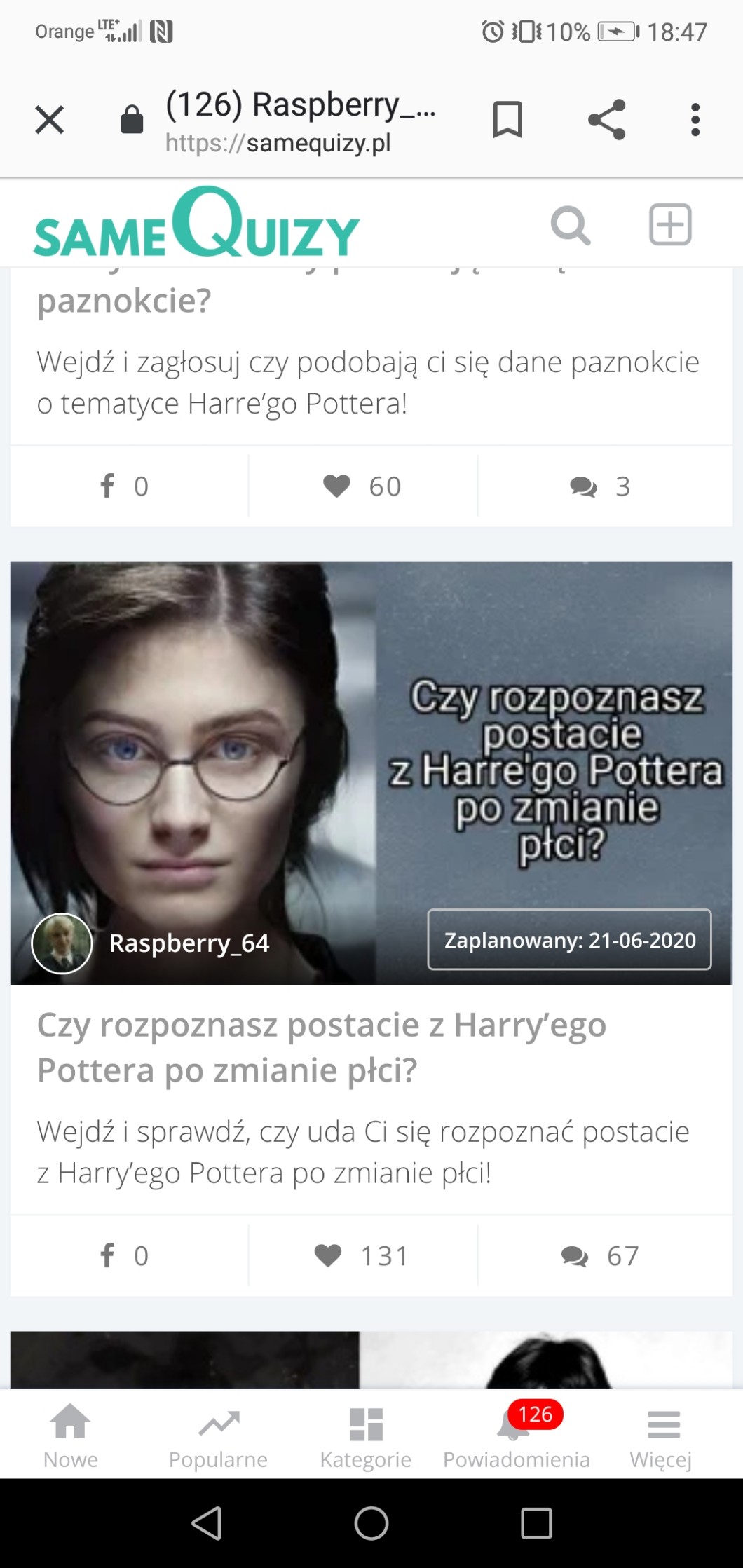The height and width of the screenshot is (1568, 743).
Task: Share the current page link
Action: 606,119
